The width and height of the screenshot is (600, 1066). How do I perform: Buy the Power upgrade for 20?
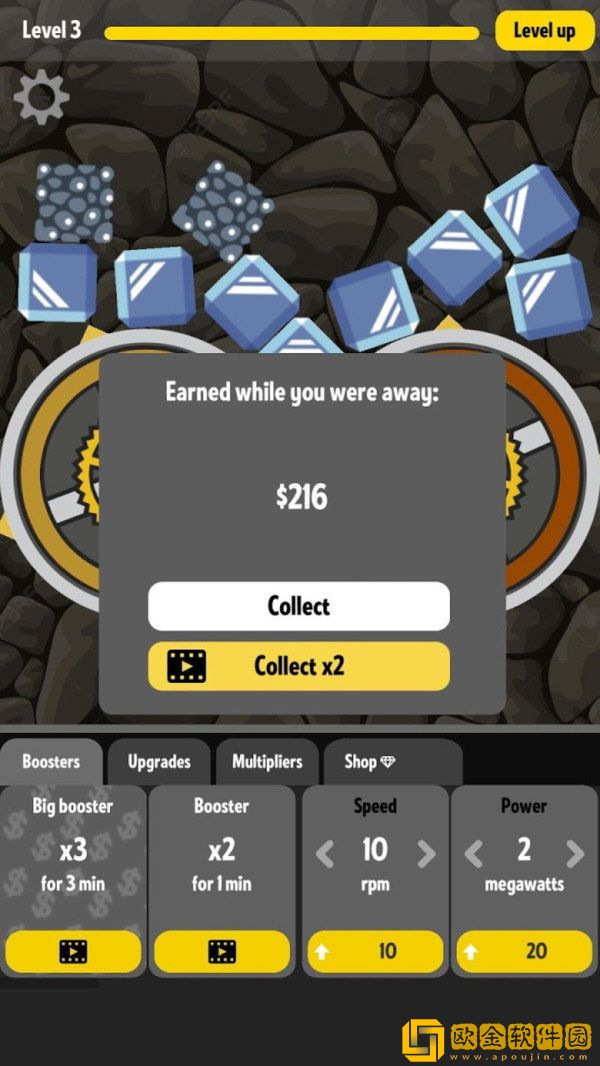click(x=524, y=951)
